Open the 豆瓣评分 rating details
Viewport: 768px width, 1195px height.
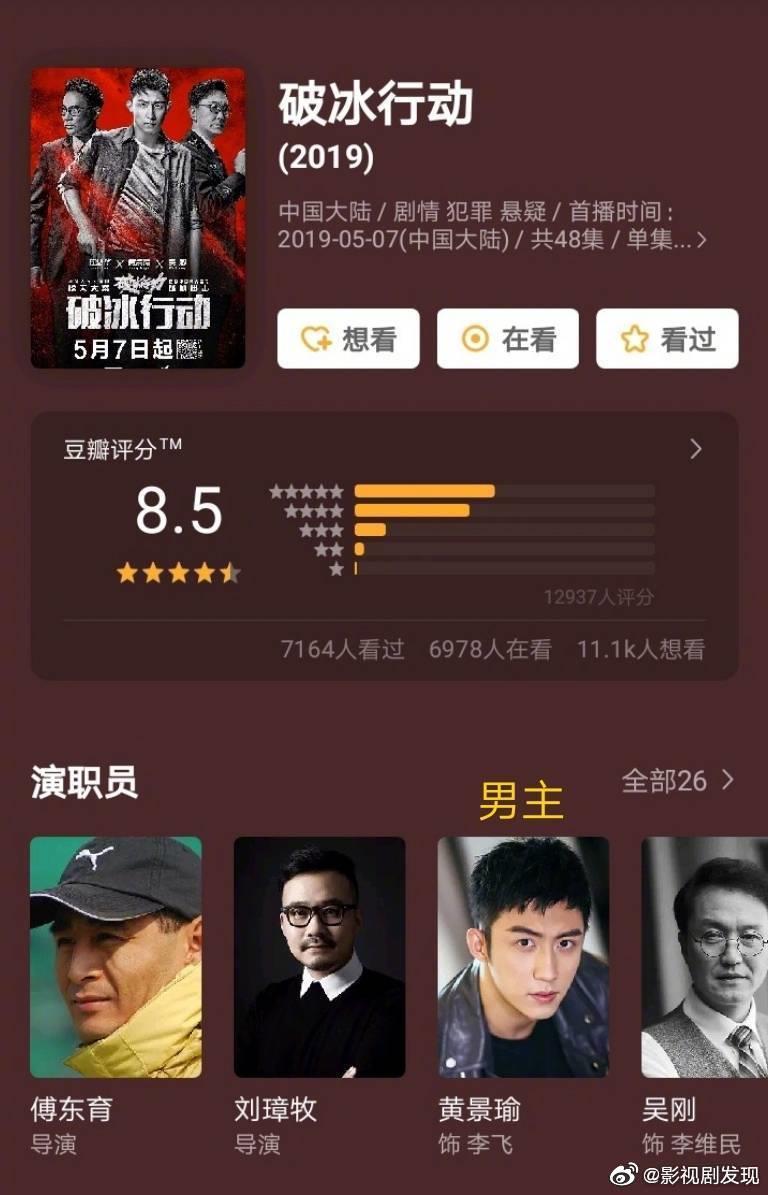coord(696,450)
